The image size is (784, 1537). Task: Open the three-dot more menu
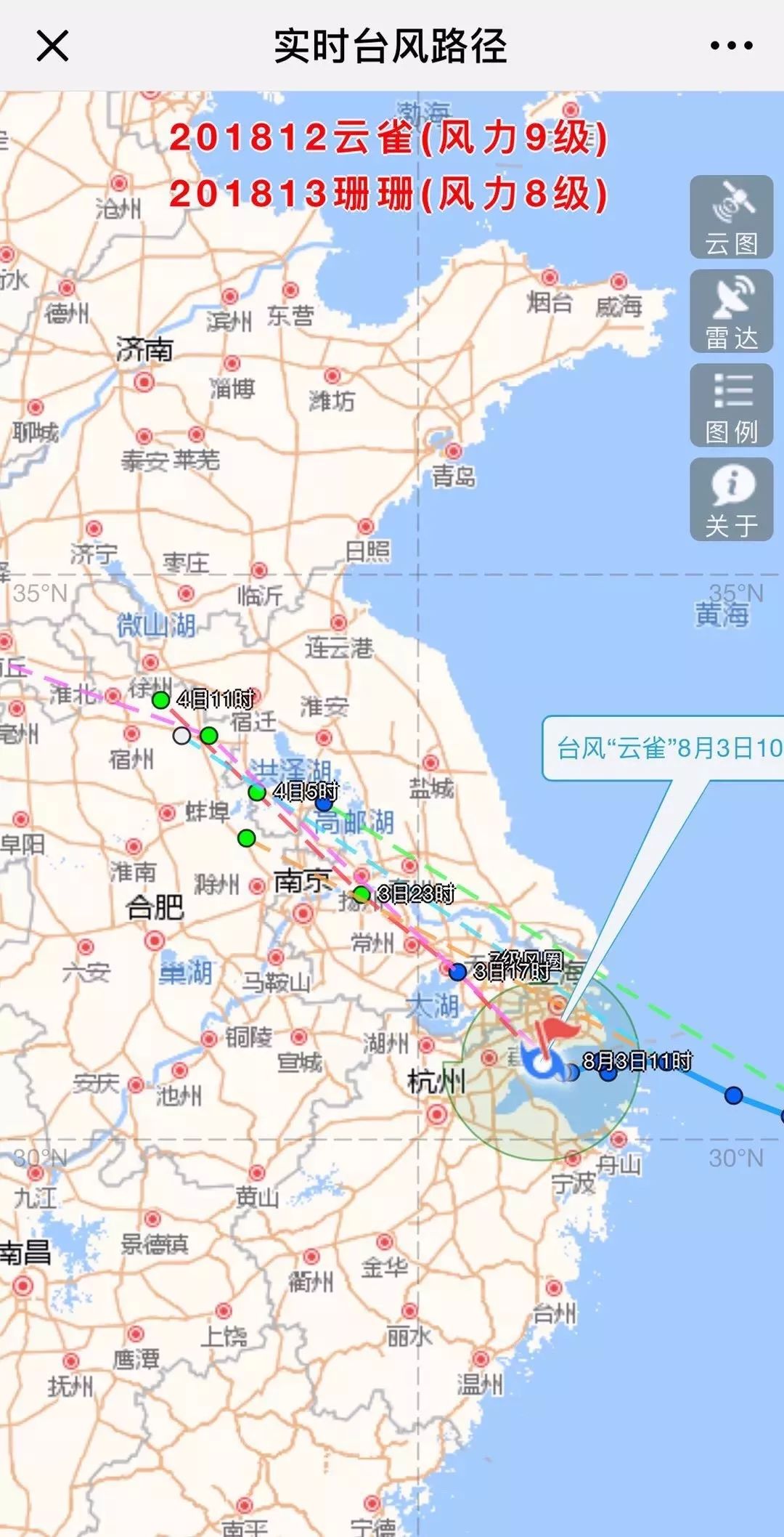click(x=731, y=46)
